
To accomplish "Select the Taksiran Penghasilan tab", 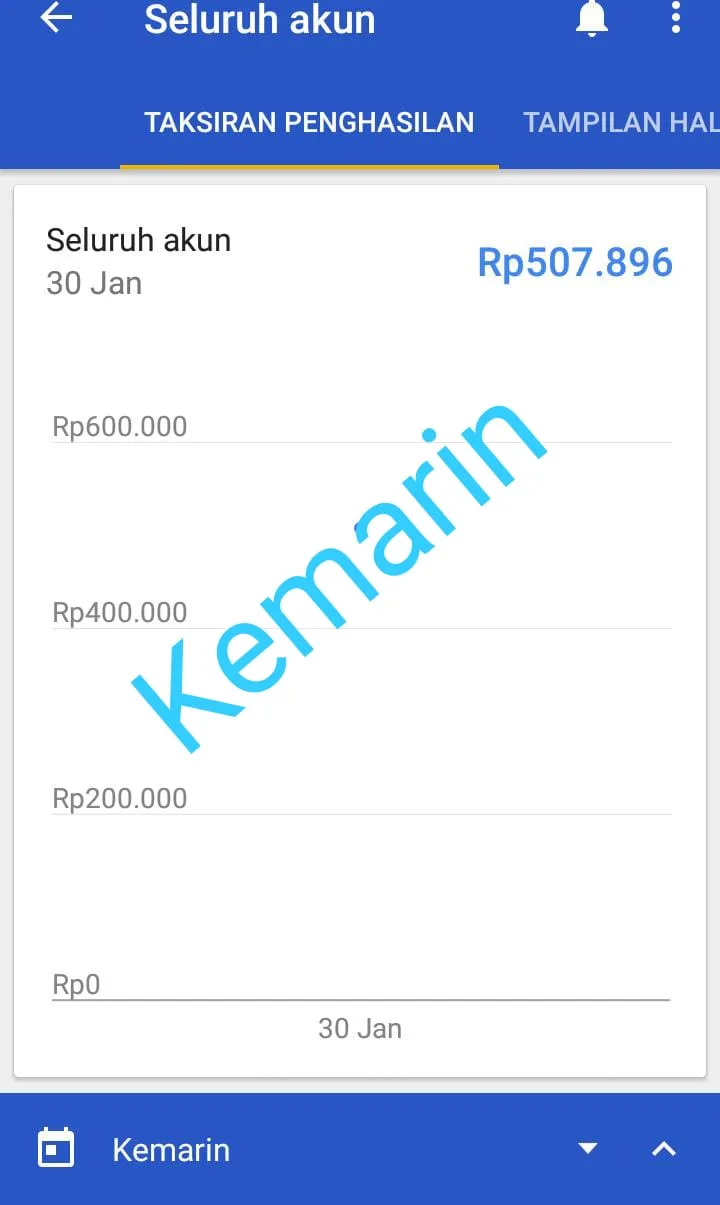I will [x=309, y=123].
